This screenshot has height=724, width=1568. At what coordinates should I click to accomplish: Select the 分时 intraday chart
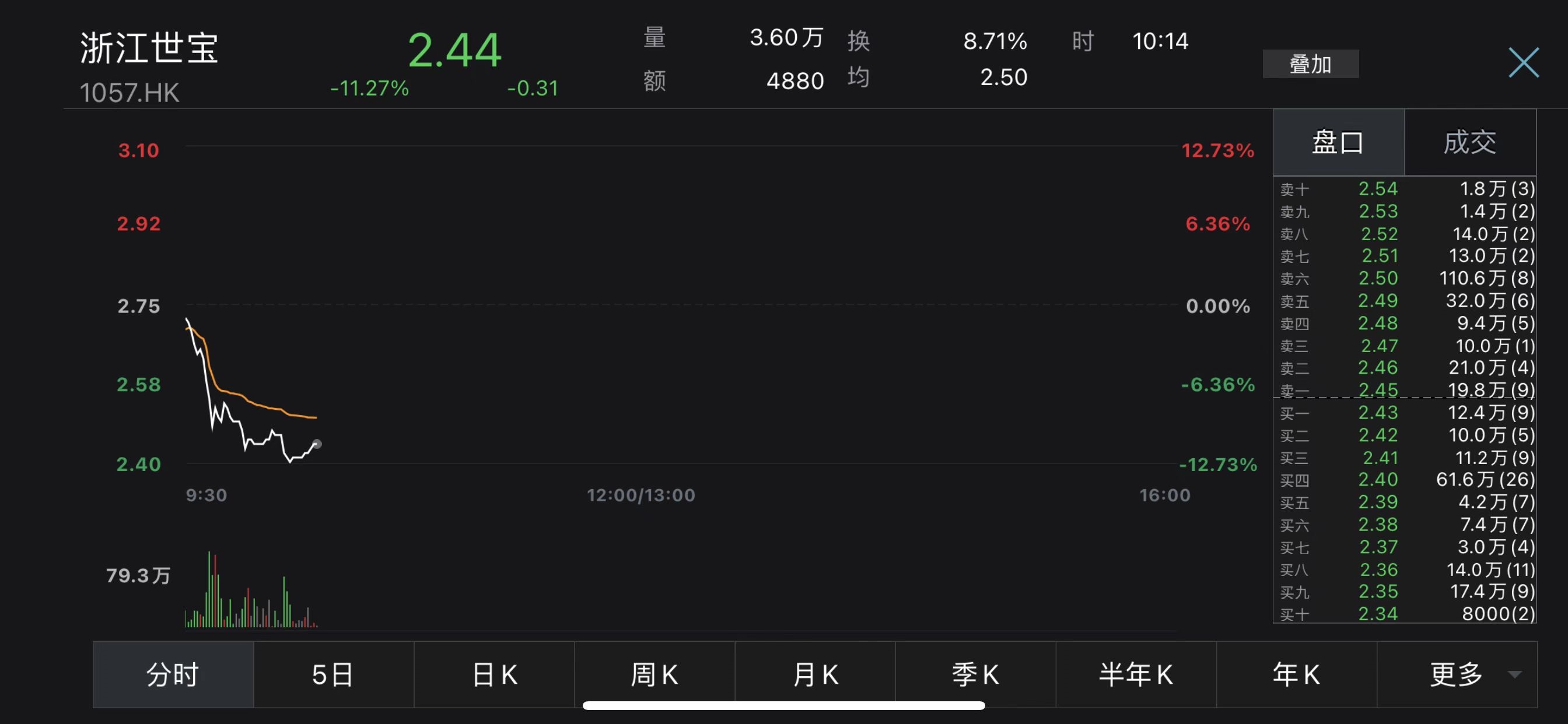pos(173,674)
